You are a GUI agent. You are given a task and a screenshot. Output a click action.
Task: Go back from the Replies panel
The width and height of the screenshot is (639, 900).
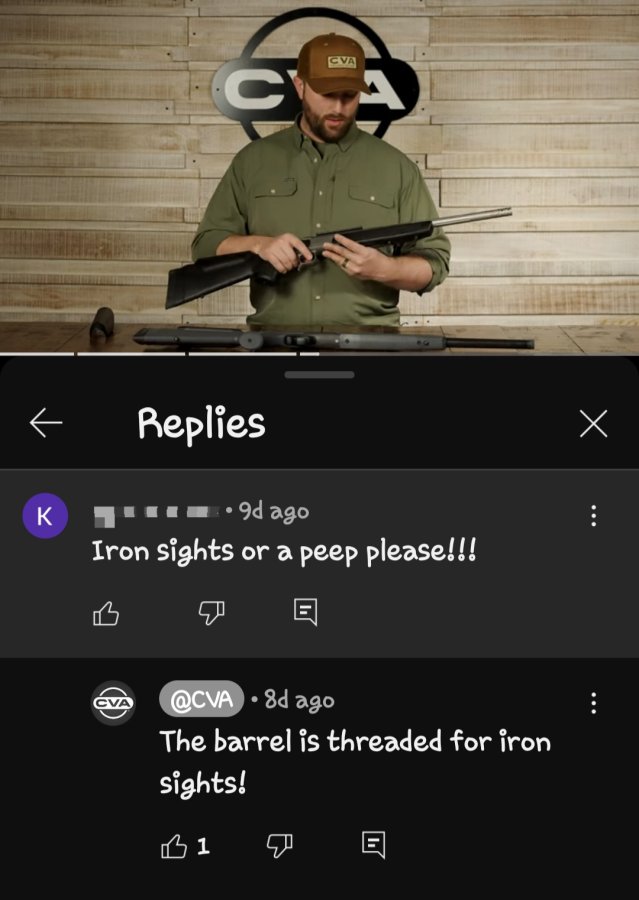click(x=46, y=424)
